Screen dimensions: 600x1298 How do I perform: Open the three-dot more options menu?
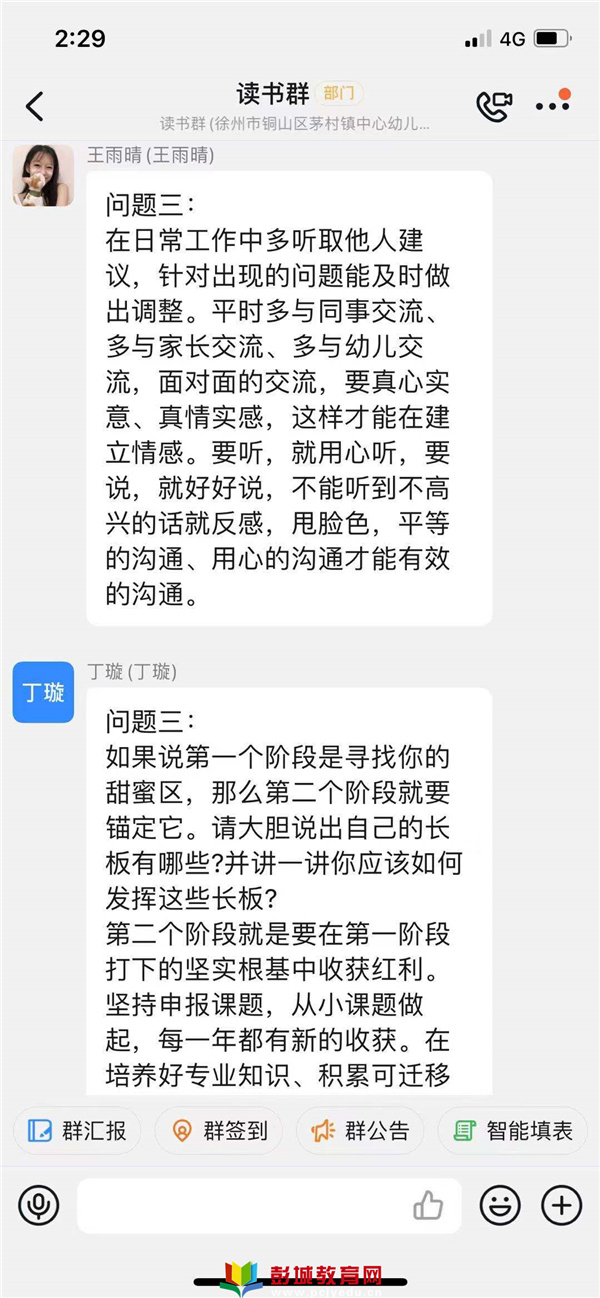(552, 104)
